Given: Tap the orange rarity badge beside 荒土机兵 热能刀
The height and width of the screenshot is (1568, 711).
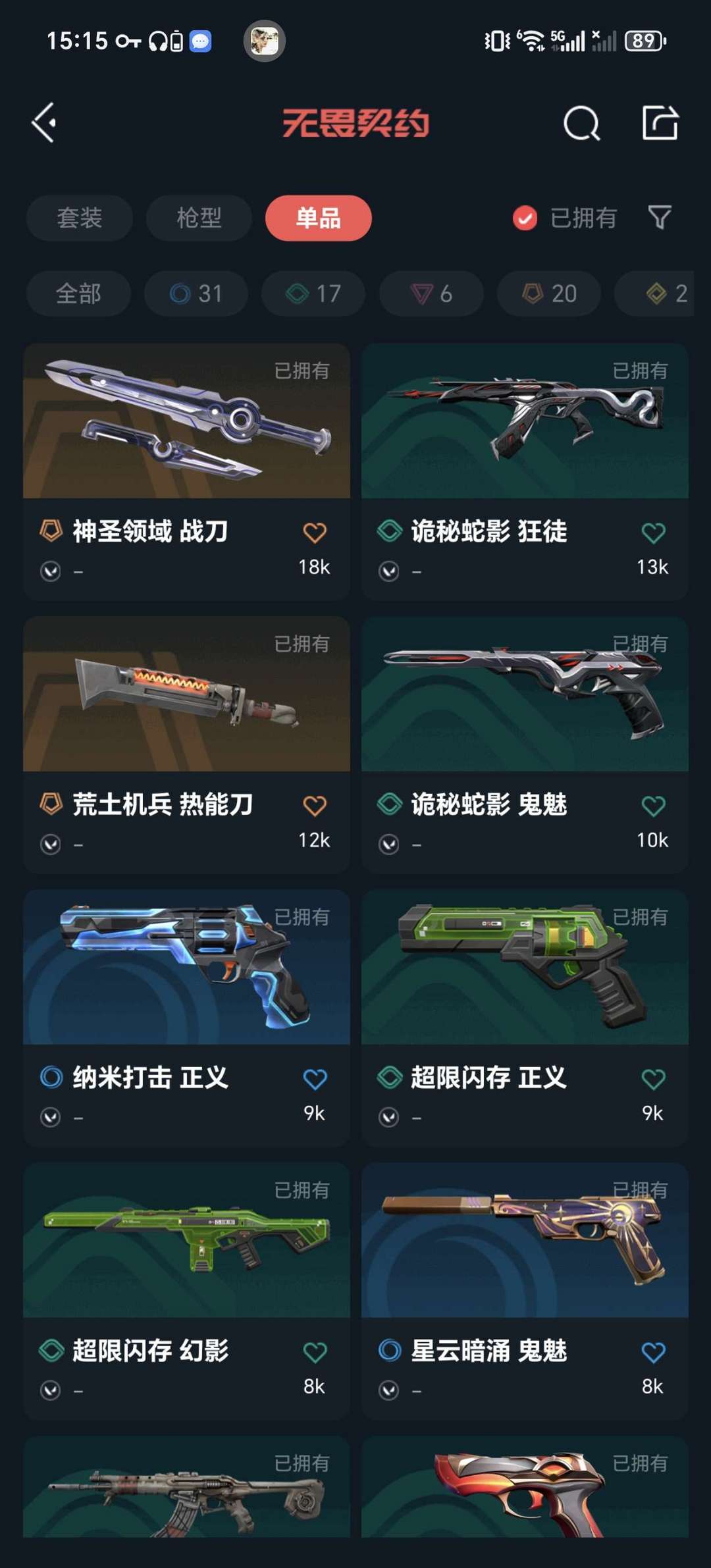Looking at the screenshot, I should point(51,804).
